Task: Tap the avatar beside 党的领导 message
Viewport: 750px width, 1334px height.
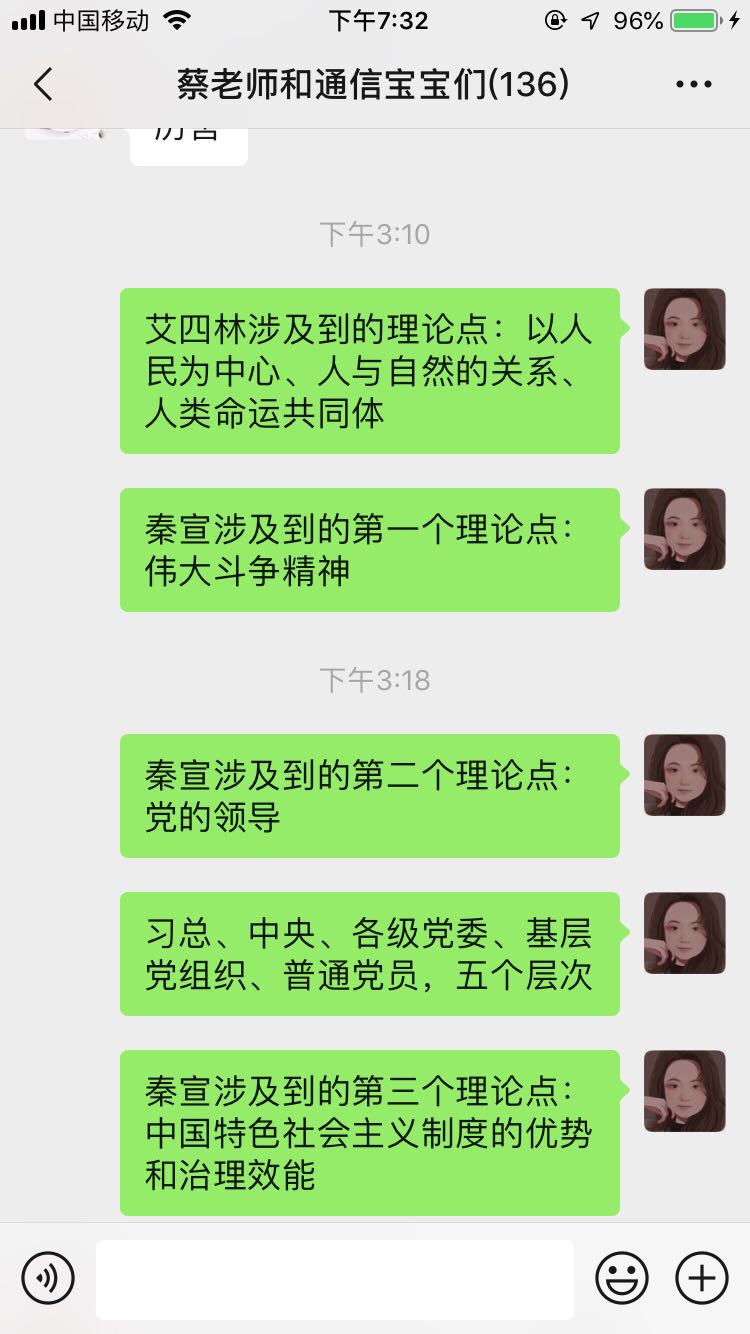Action: point(684,775)
